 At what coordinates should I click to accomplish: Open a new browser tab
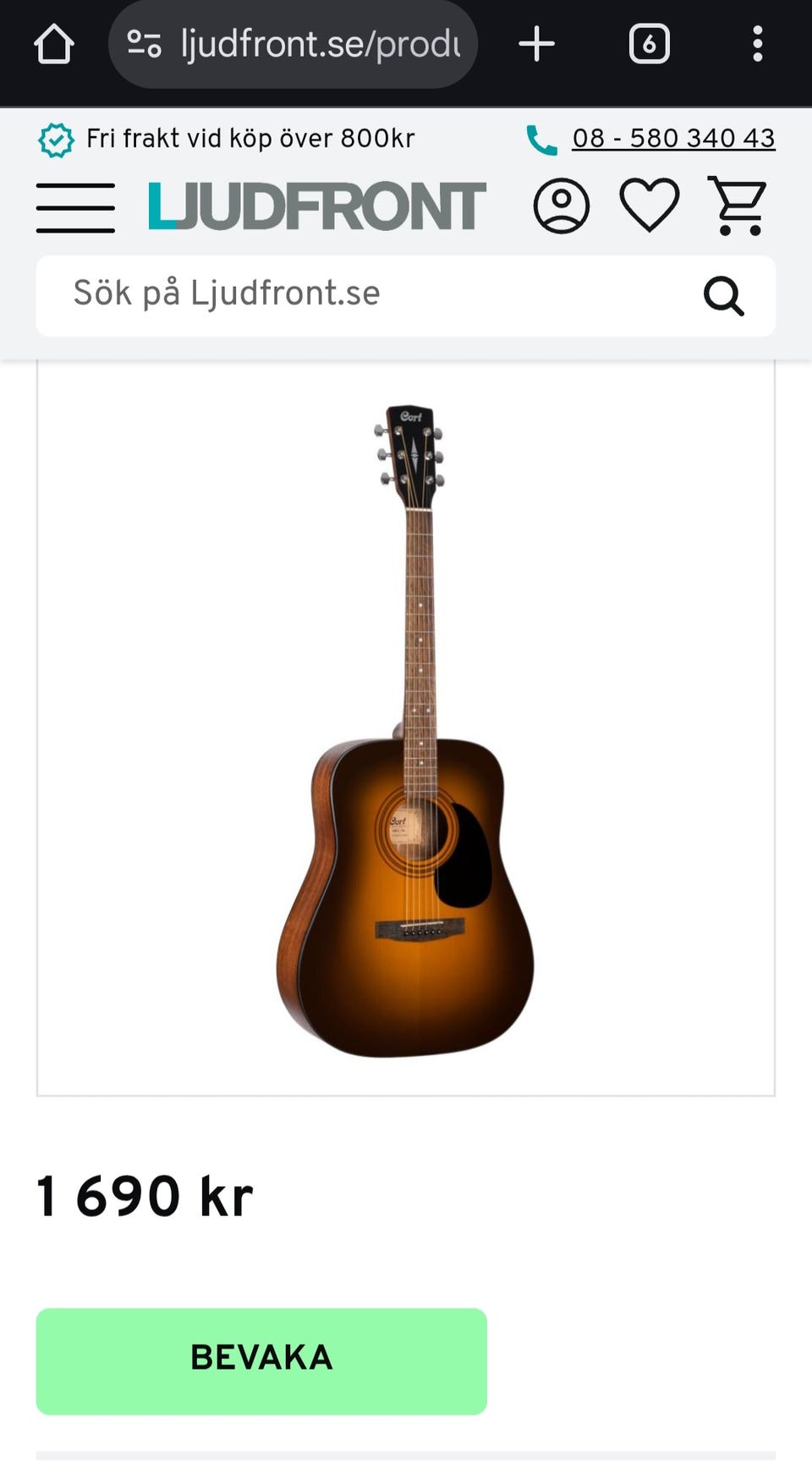point(536,44)
